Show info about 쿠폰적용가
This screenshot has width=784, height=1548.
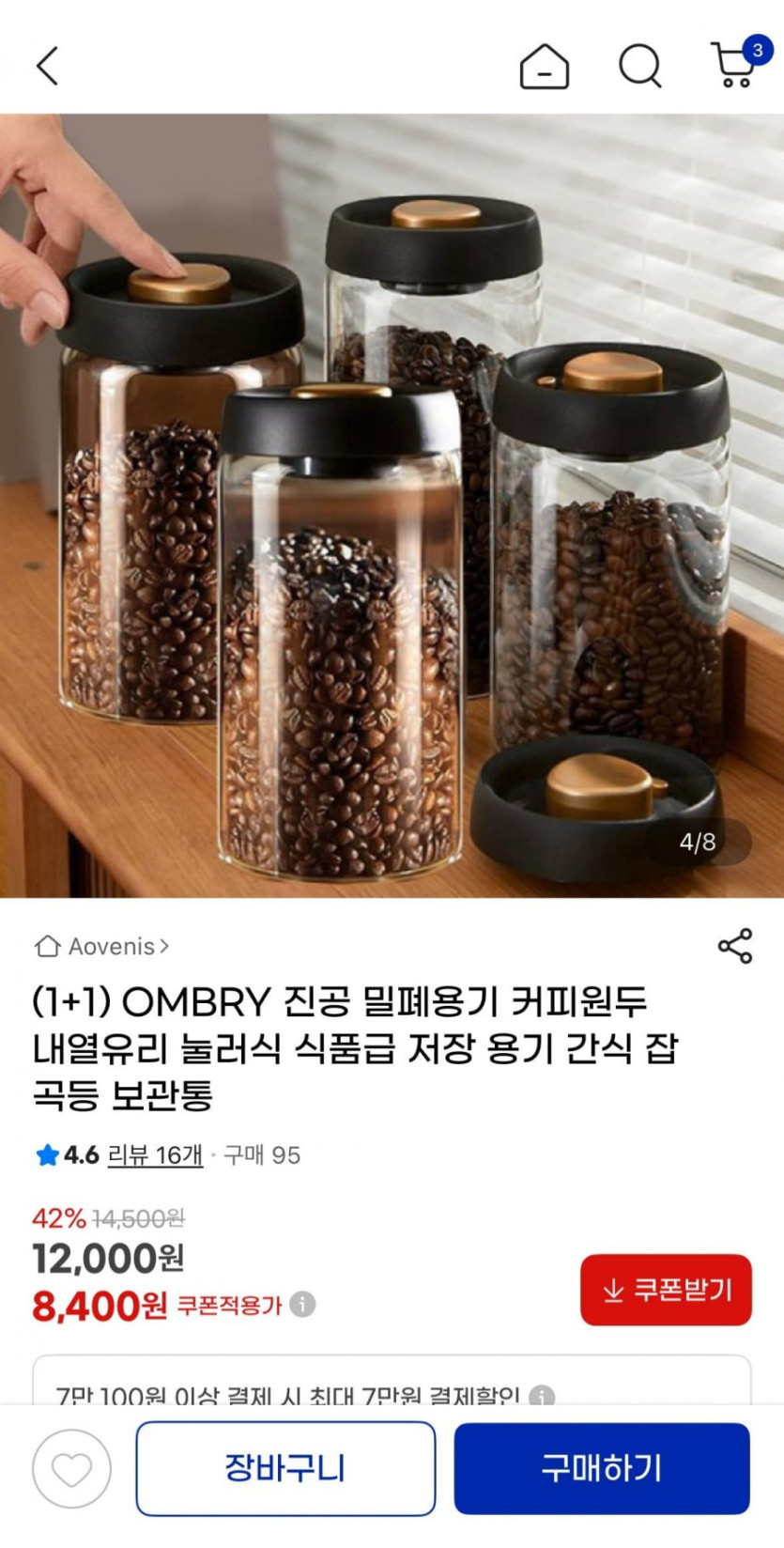point(302,1305)
